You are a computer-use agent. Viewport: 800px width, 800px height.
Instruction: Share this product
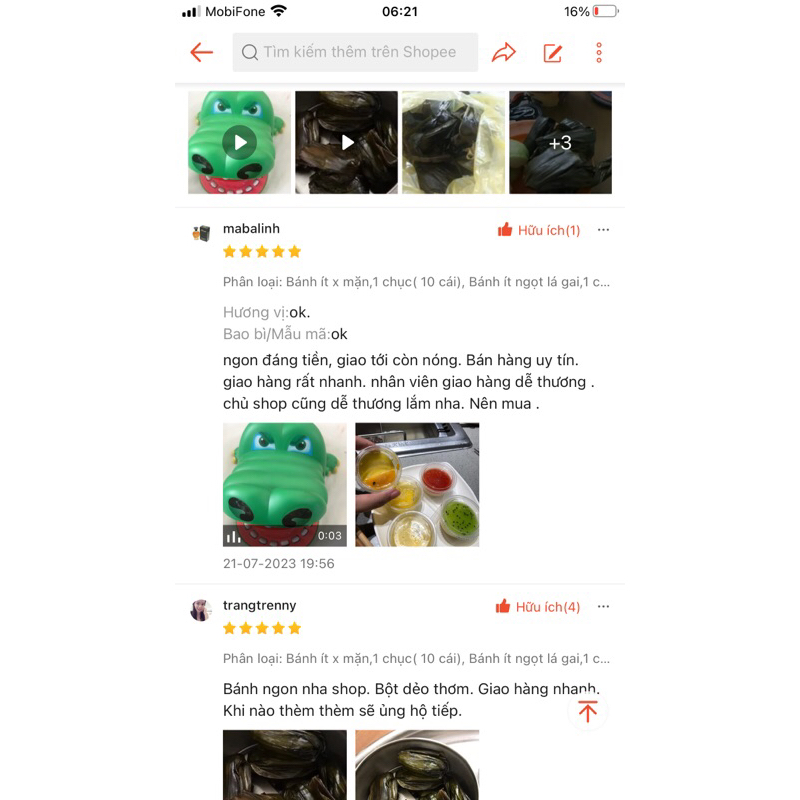[x=504, y=52]
